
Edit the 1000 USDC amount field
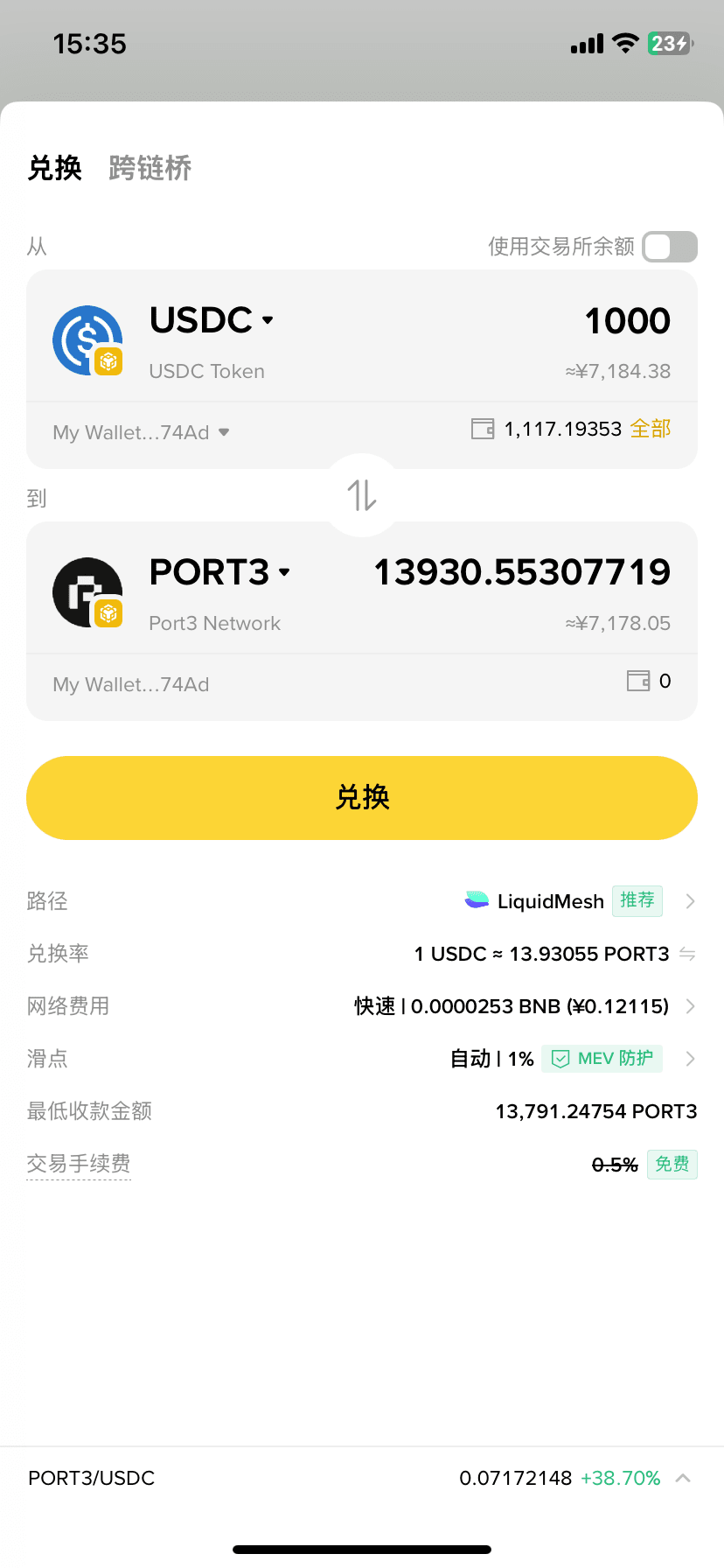627,321
